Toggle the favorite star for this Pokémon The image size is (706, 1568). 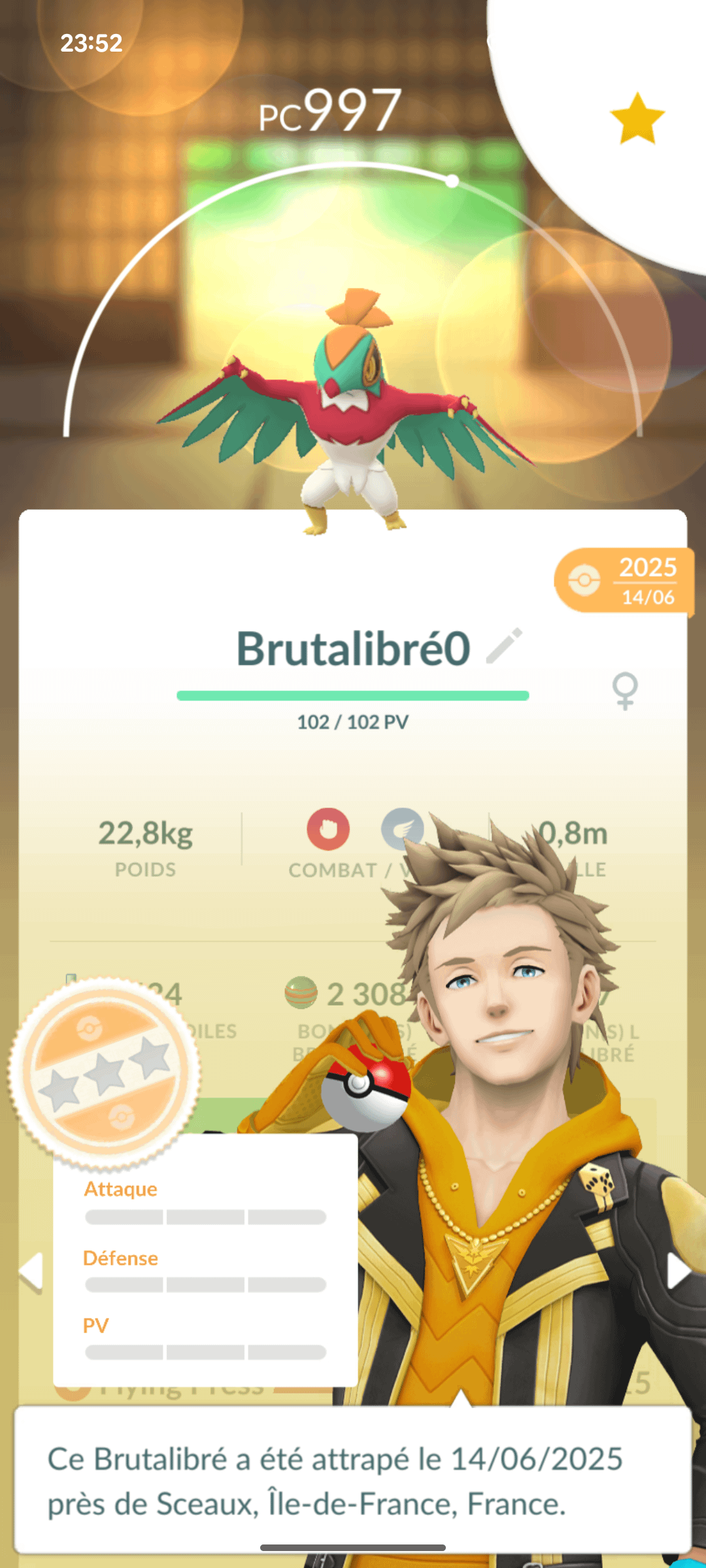tap(637, 118)
